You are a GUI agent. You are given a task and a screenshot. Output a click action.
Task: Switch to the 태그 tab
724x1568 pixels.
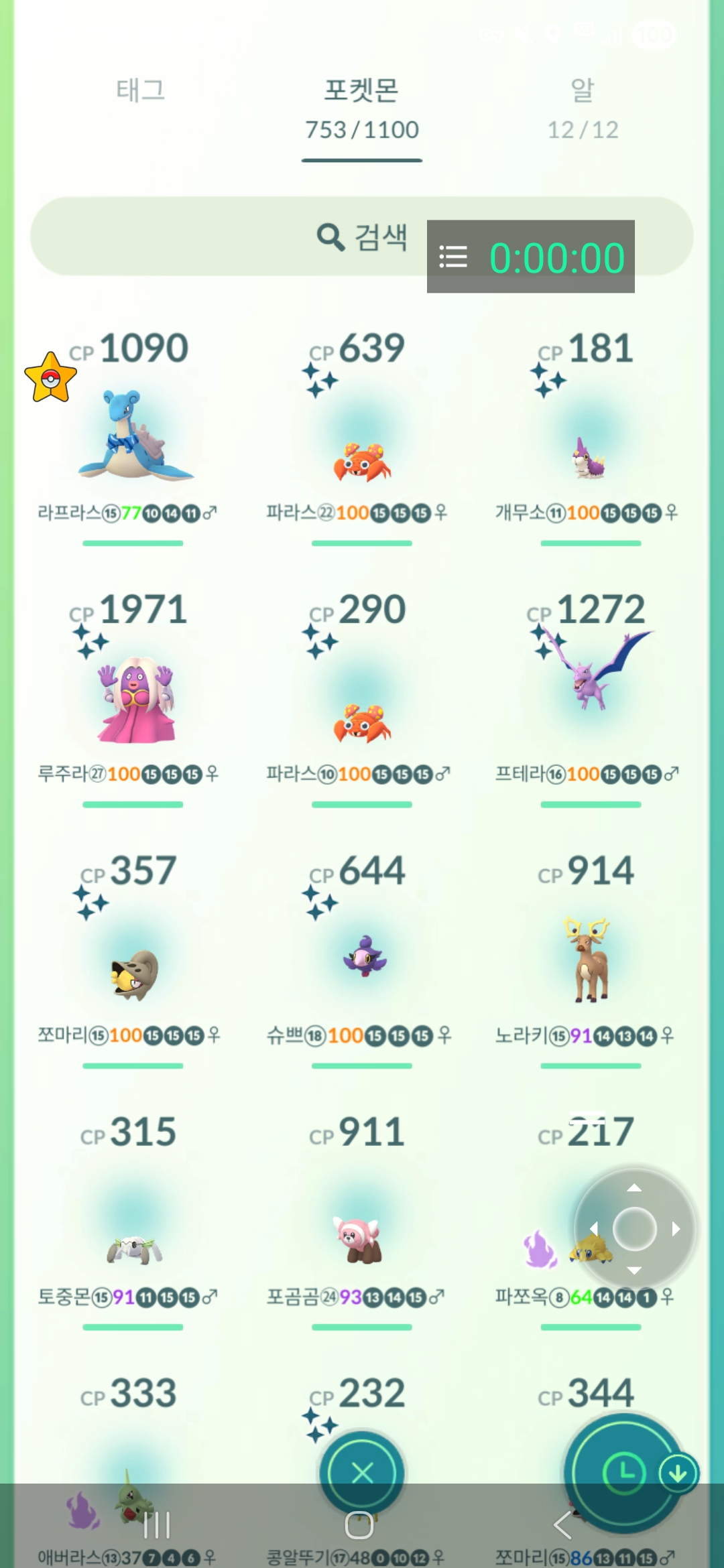pyautogui.click(x=140, y=90)
